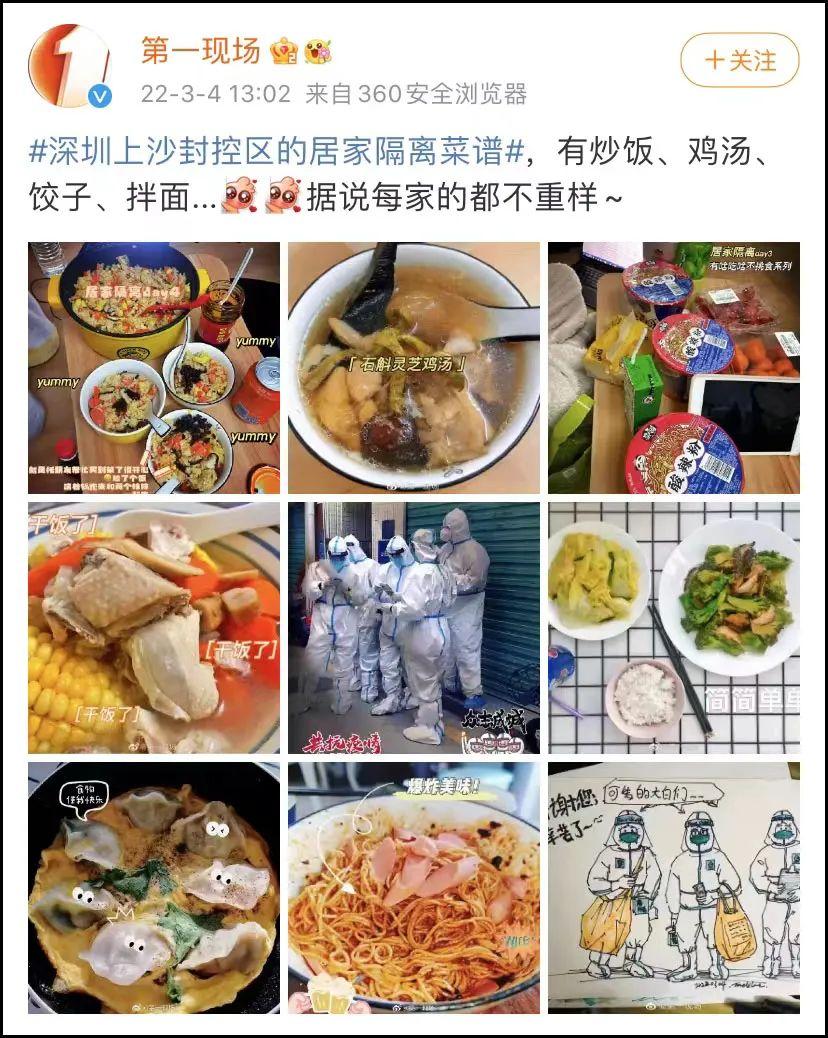This screenshot has width=828, height=1038.
Task: Open the 简简单单 rice and vegetables photo
Action: (x=673, y=627)
